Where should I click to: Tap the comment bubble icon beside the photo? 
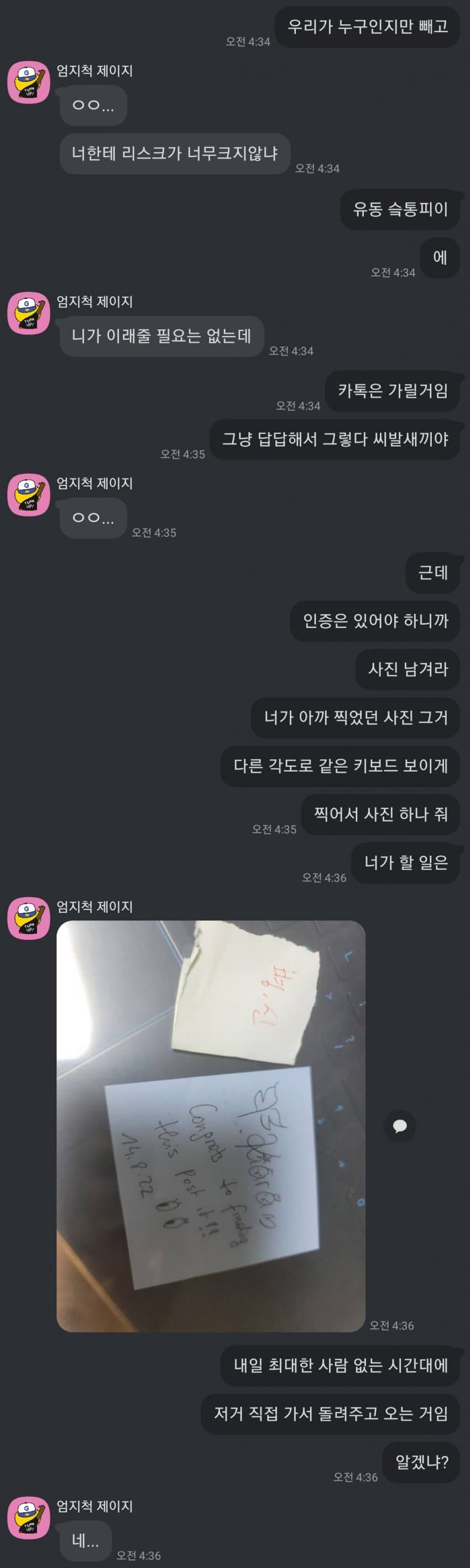tap(399, 1125)
